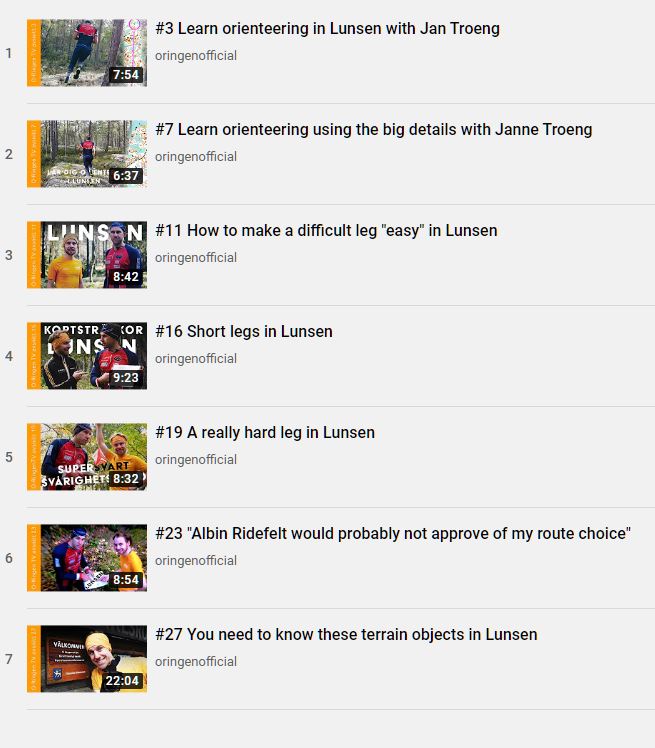
Task: Select #16 Short legs in Lunsen
Action: pos(244,332)
